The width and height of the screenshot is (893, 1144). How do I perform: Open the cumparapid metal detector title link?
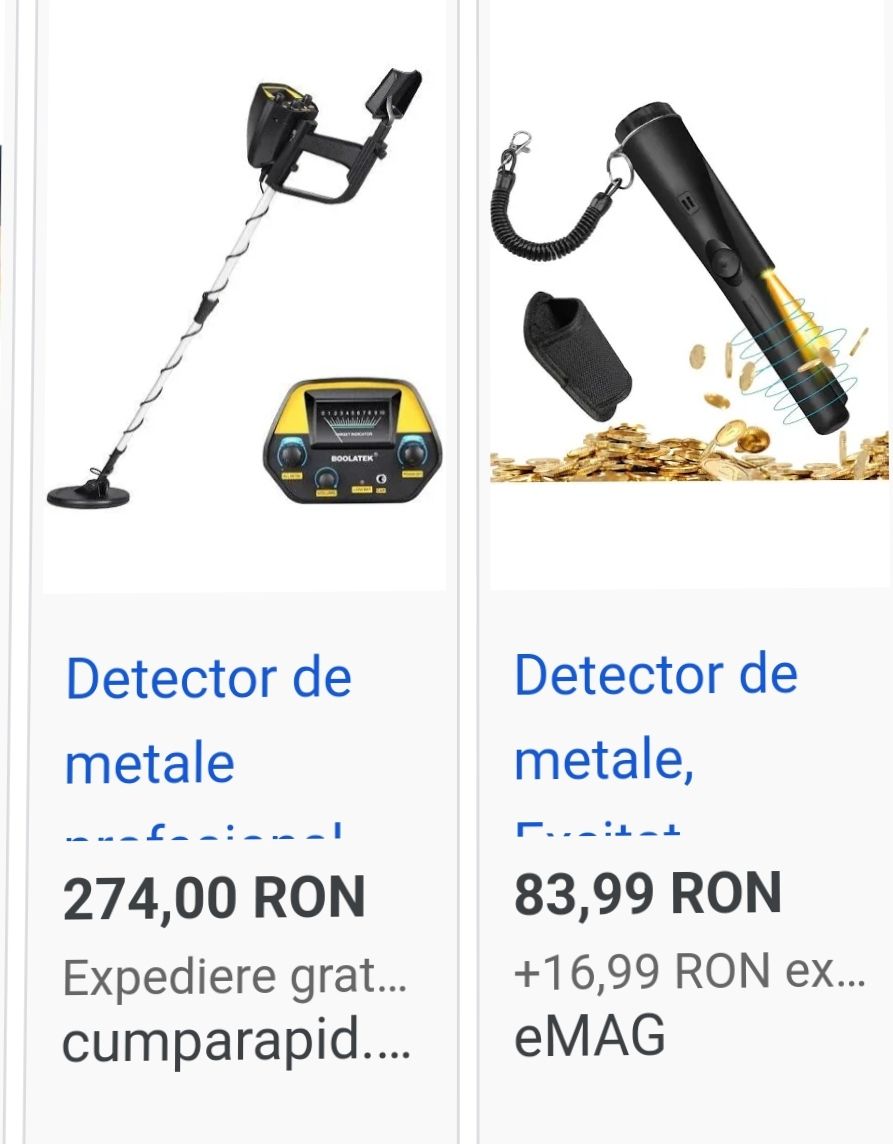(x=208, y=720)
